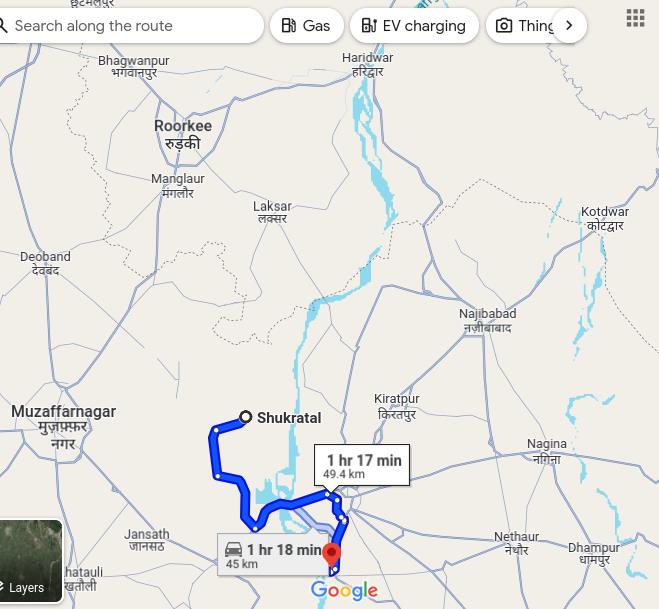Viewport: 659px width, 609px height.
Task: Choose the 1 hr 18 min 45 km route
Action: pyautogui.click(x=272, y=555)
